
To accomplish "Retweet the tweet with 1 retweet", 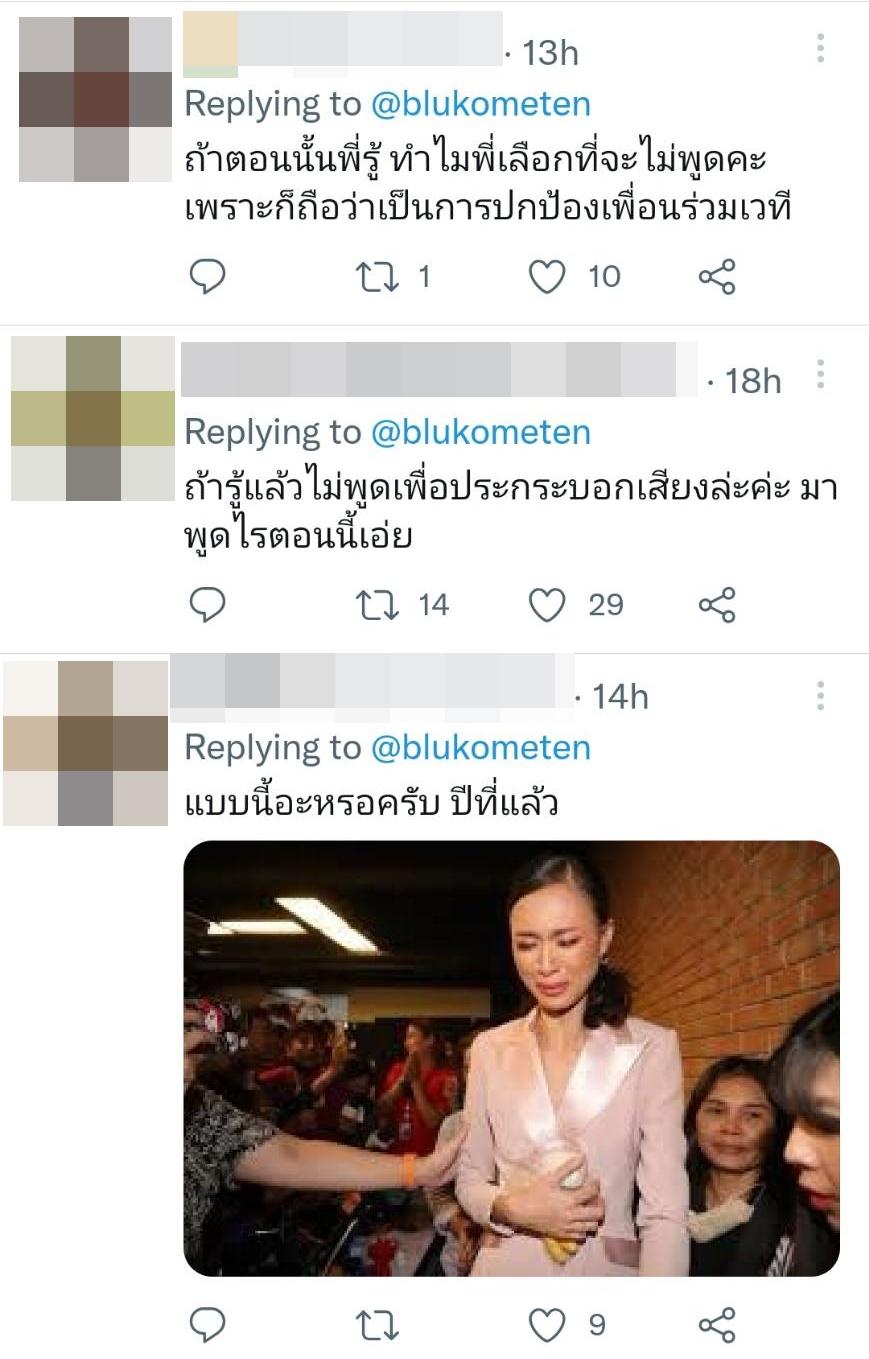I will 378,276.
